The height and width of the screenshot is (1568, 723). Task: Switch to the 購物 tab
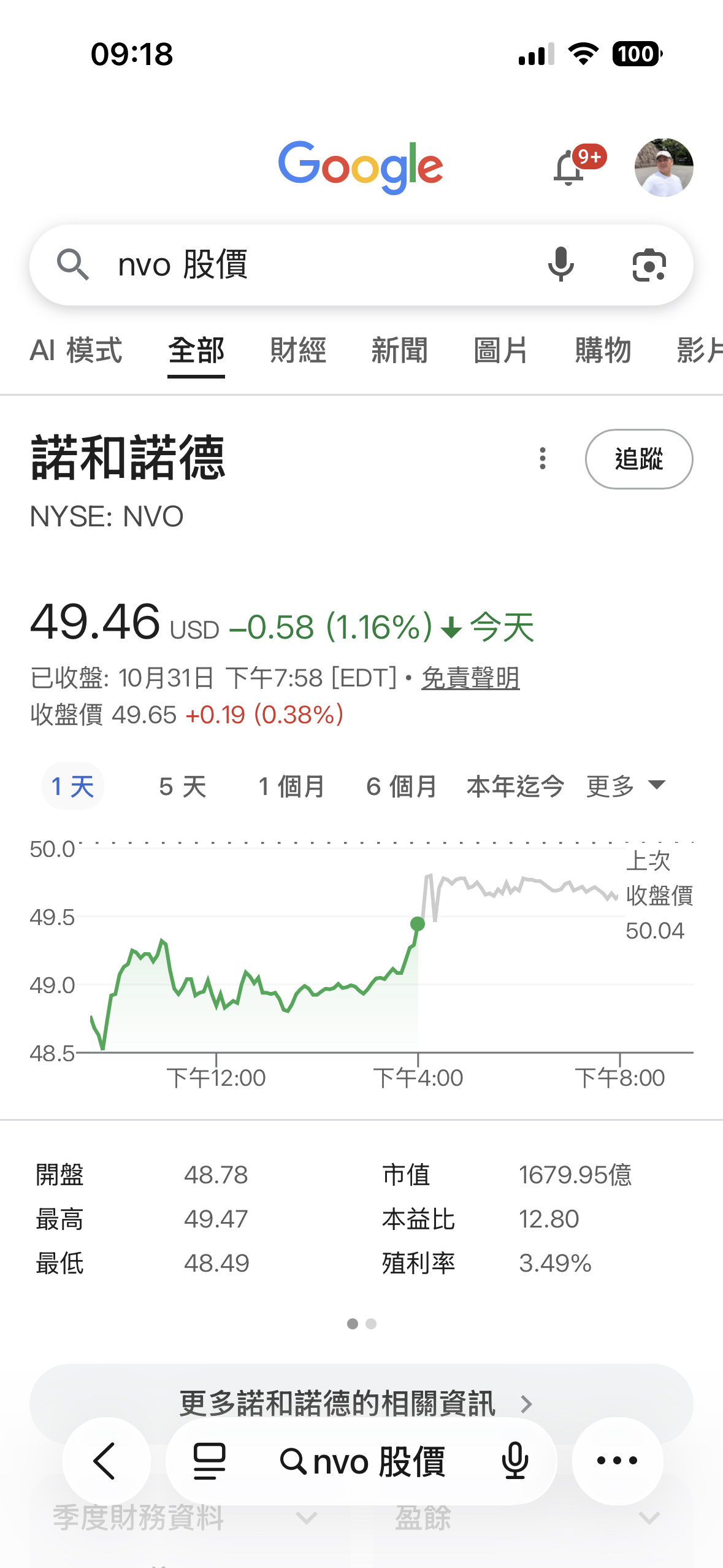pos(603,351)
